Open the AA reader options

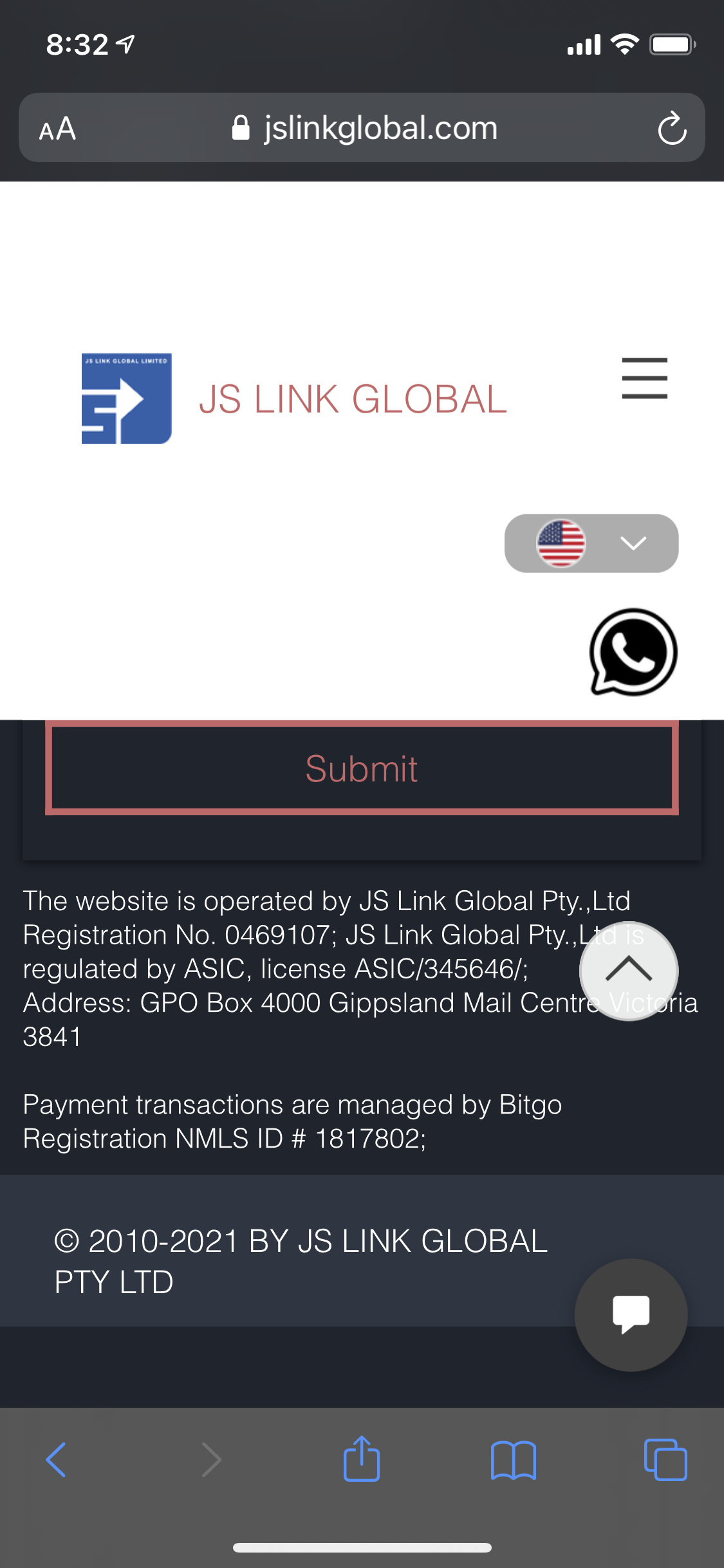(x=58, y=129)
